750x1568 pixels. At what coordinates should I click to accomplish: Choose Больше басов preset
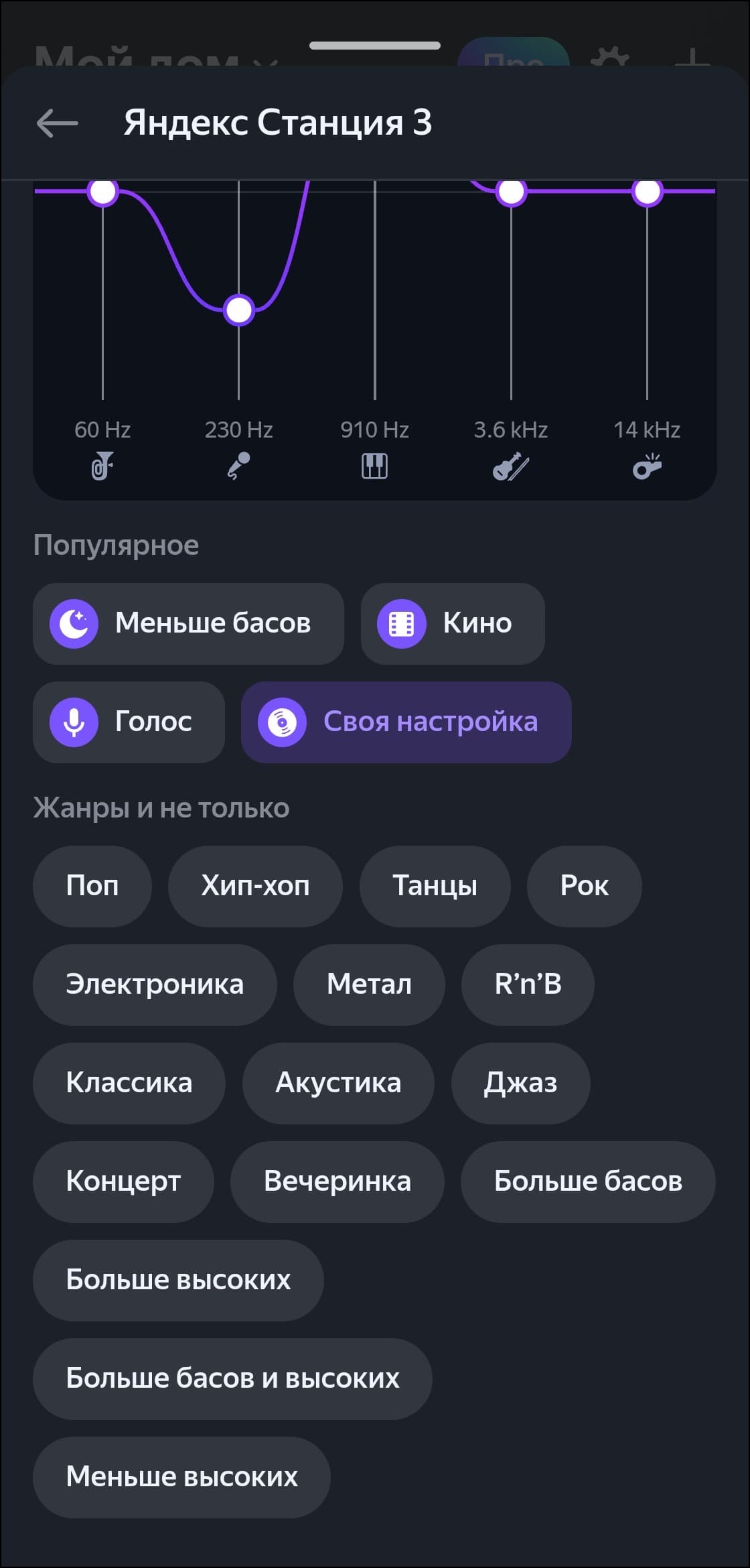tap(588, 1181)
